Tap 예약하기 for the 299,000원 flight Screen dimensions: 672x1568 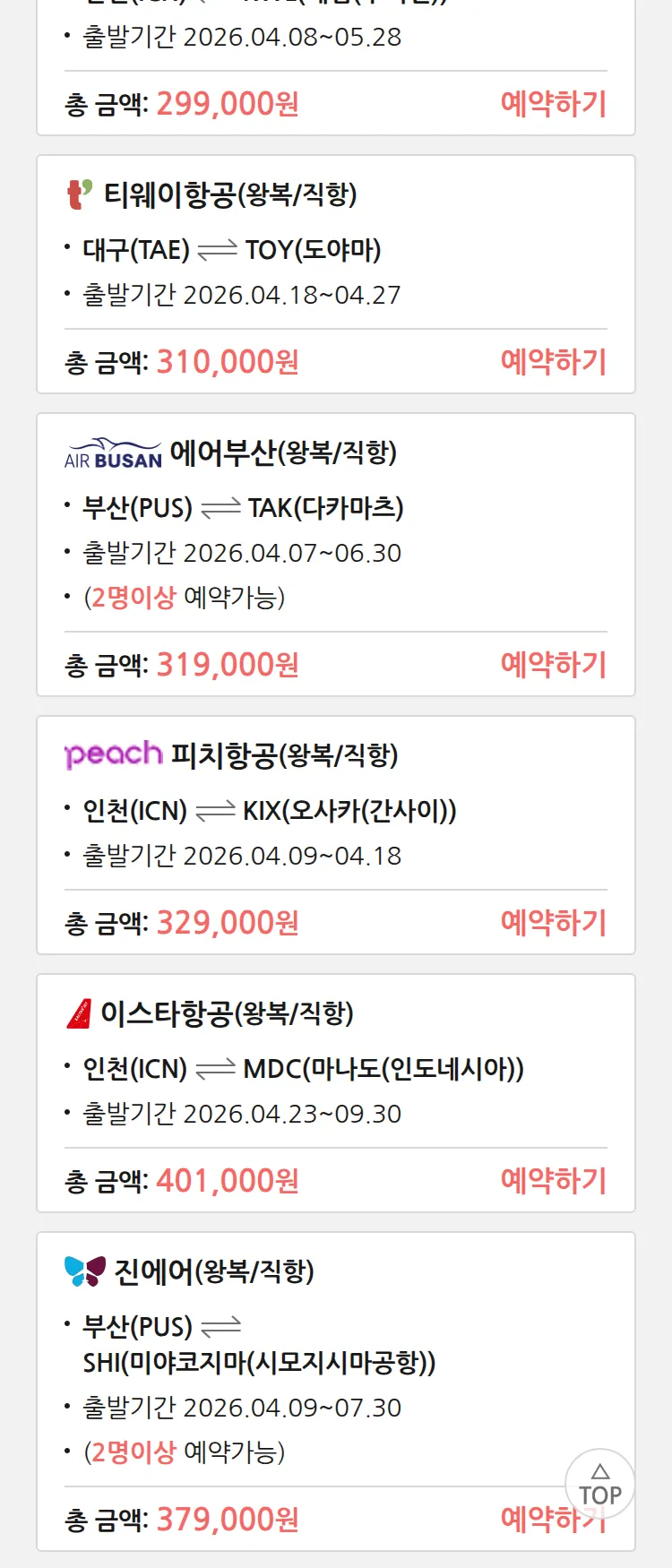click(553, 104)
